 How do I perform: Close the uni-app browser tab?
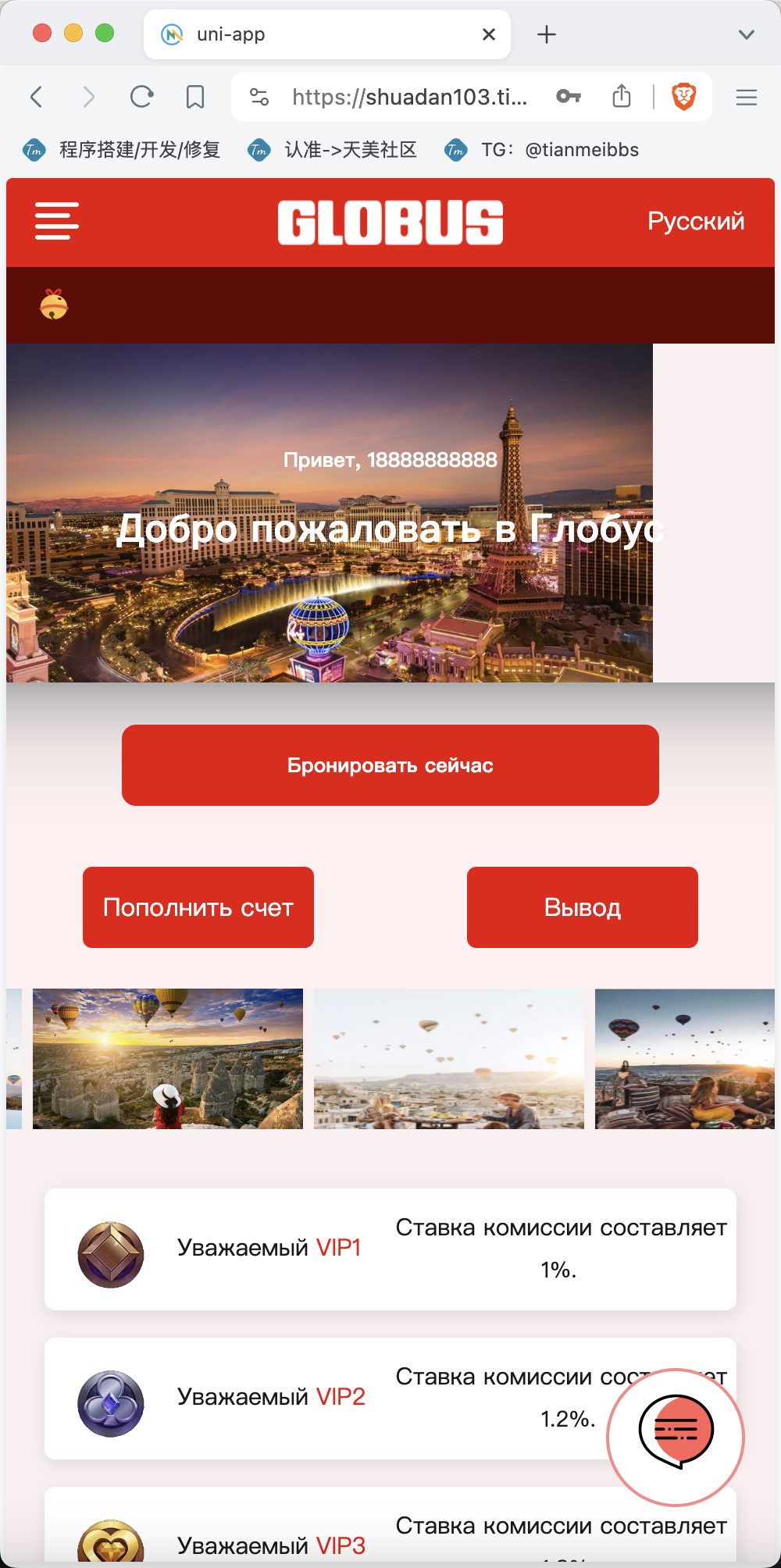(489, 34)
